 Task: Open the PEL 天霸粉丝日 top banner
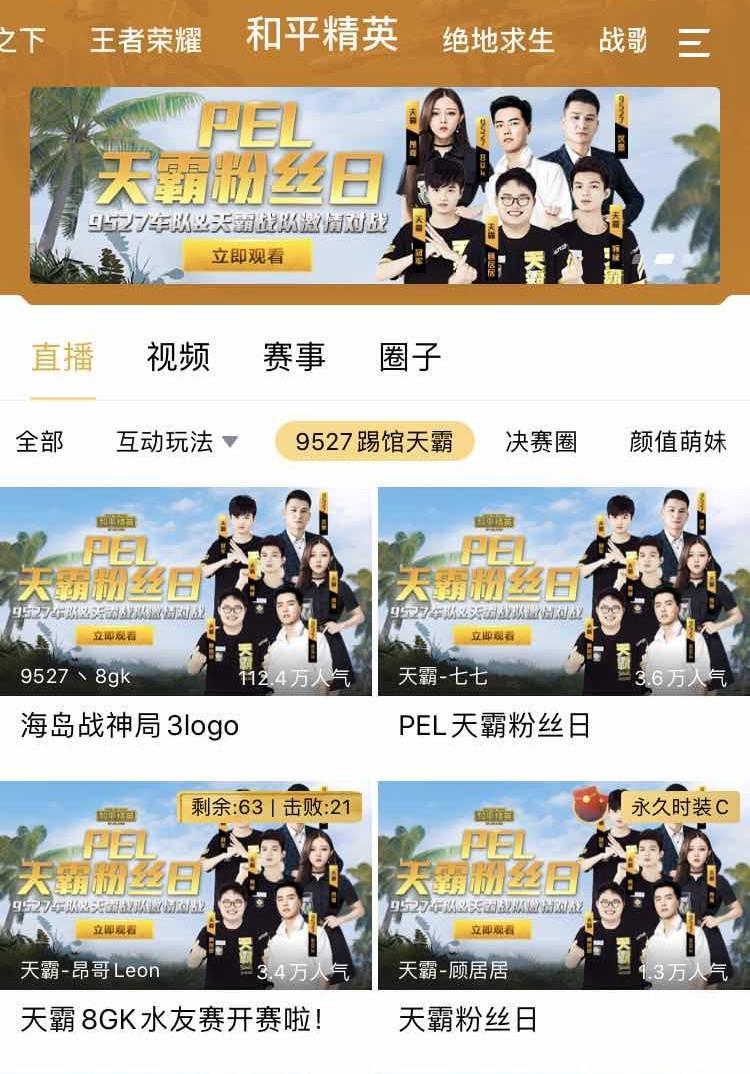(x=374, y=186)
